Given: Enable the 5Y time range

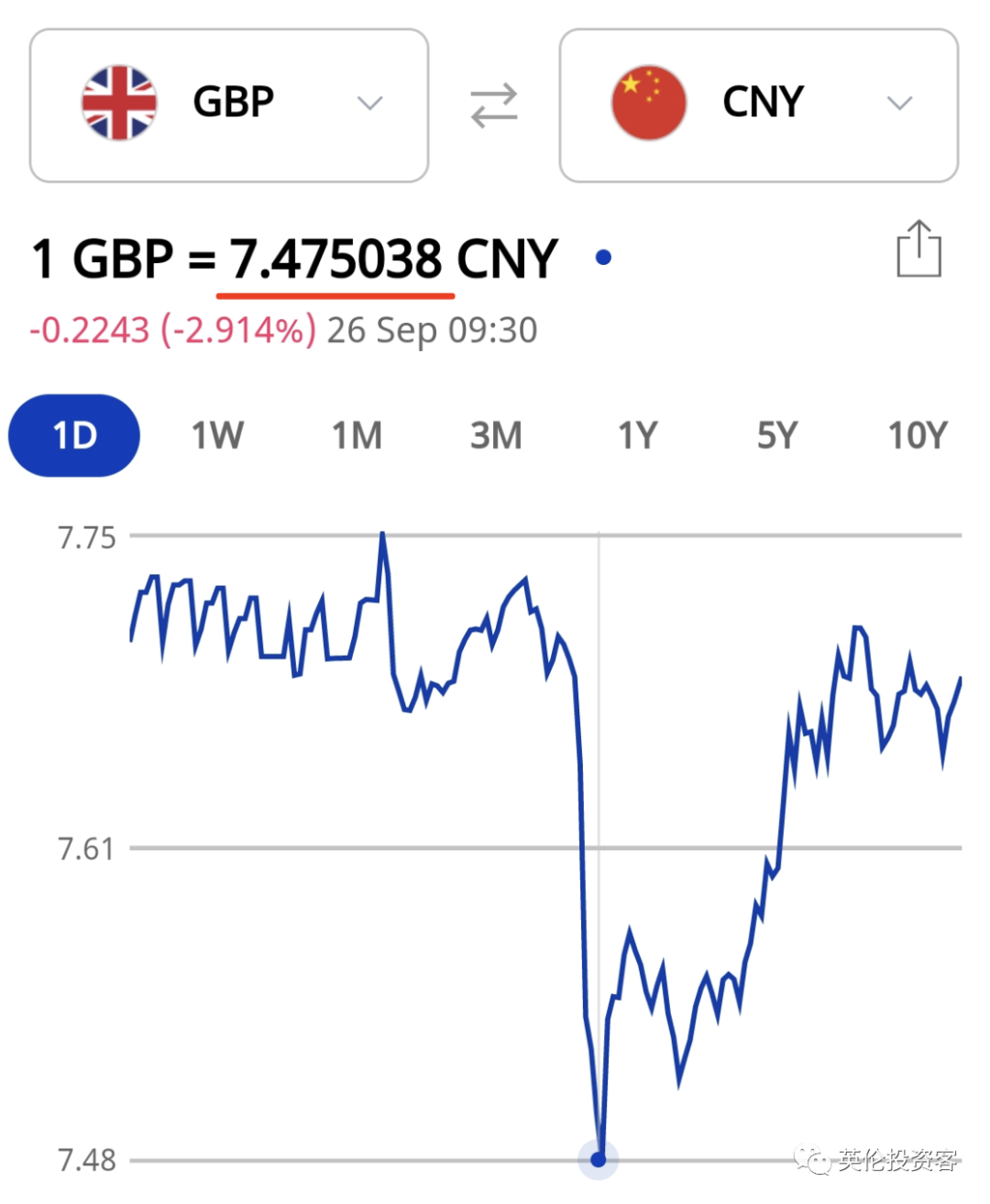Looking at the screenshot, I should [x=775, y=436].
